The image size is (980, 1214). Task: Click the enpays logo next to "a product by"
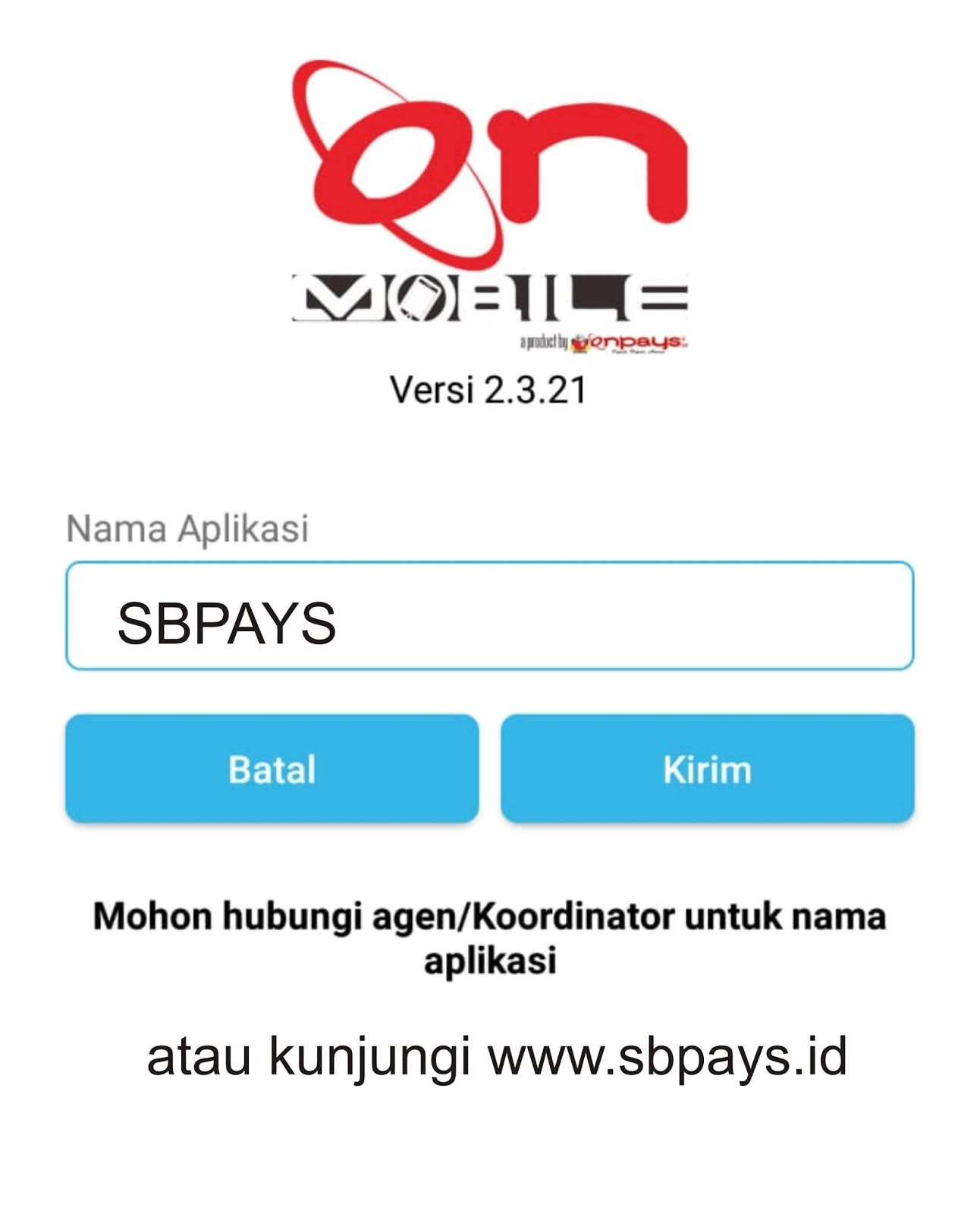click(x=633, y=343)
